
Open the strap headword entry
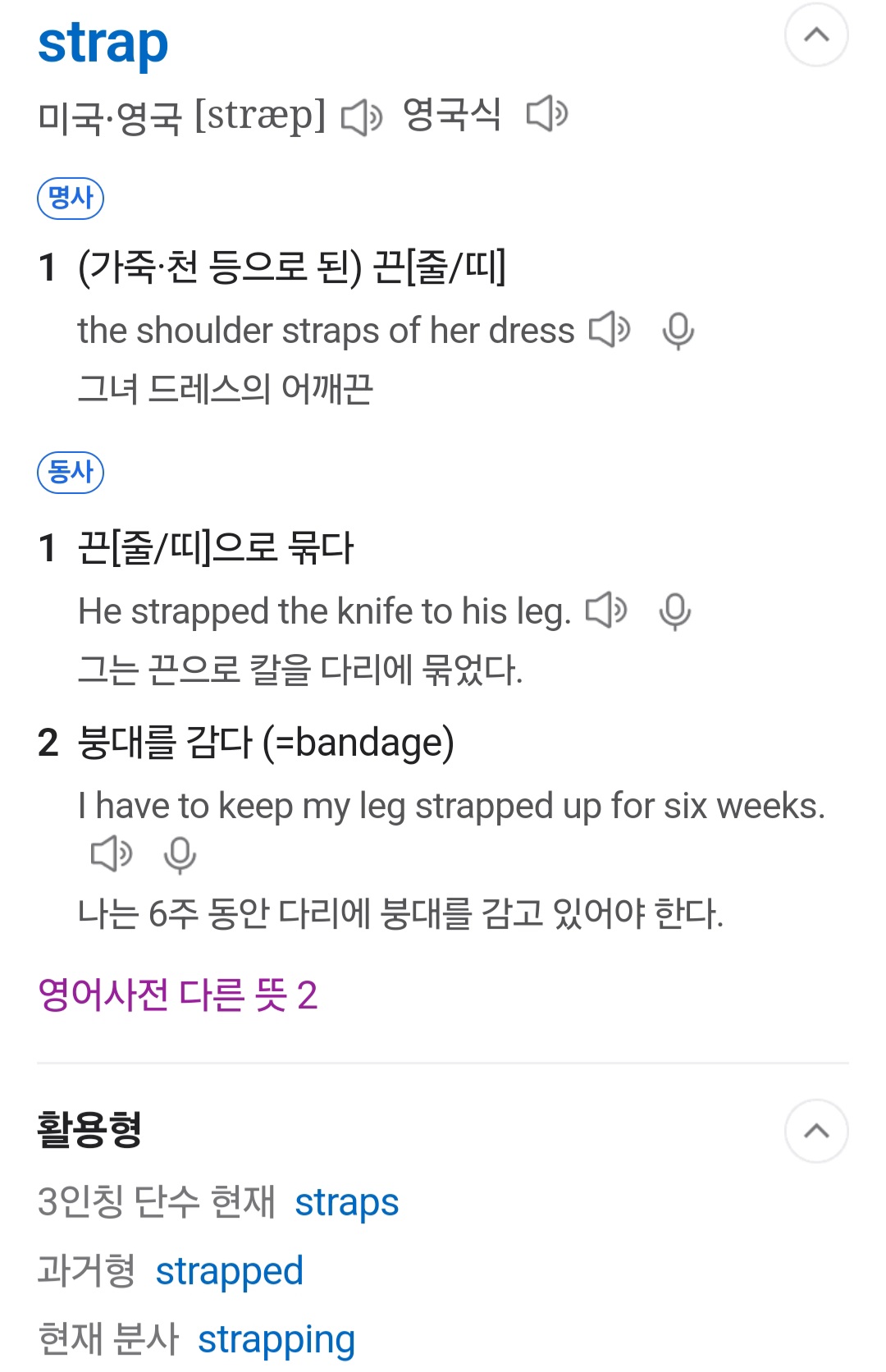pyautogui.click(x=103, y=43)
